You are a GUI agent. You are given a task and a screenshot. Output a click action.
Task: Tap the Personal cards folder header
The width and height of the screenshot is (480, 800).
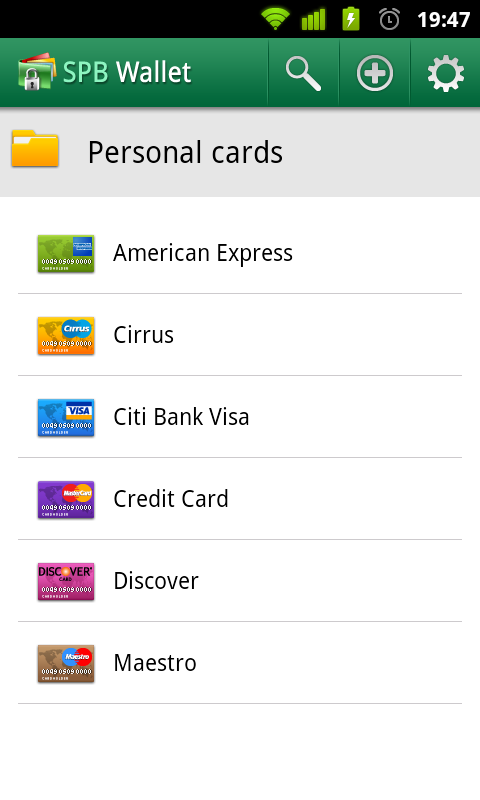click(x=240, y=152)
